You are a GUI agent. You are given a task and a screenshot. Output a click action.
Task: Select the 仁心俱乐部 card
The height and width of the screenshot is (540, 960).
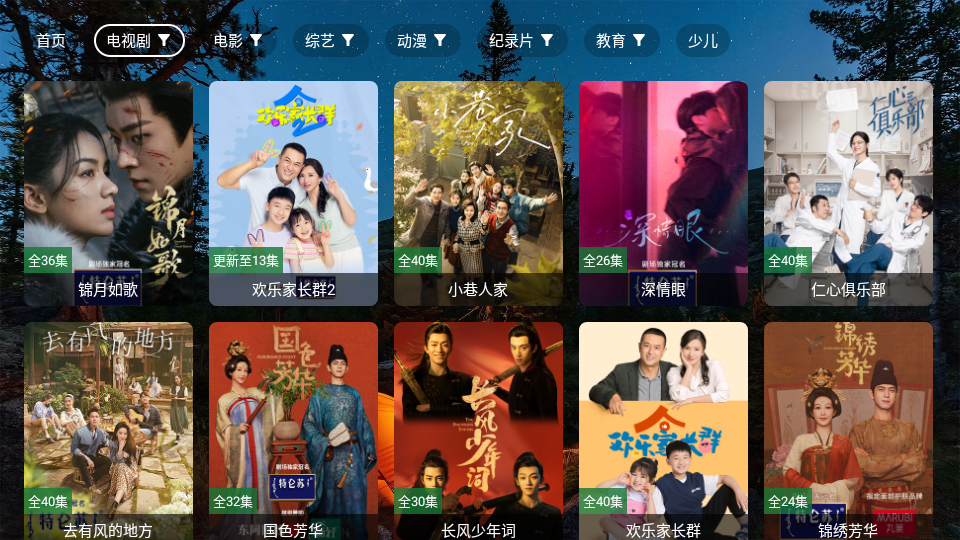tap(848, 193)
